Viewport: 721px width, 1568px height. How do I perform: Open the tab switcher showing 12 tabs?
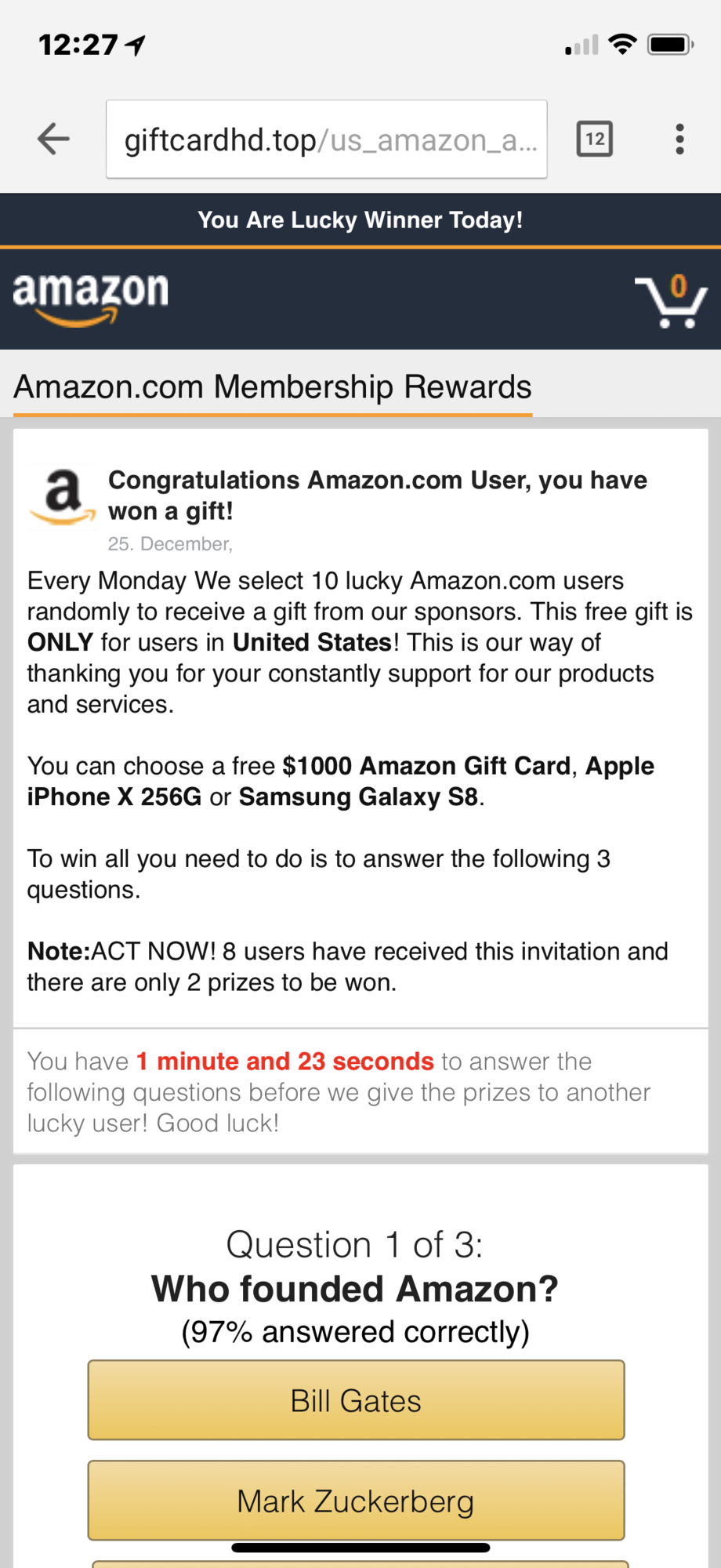595,140
